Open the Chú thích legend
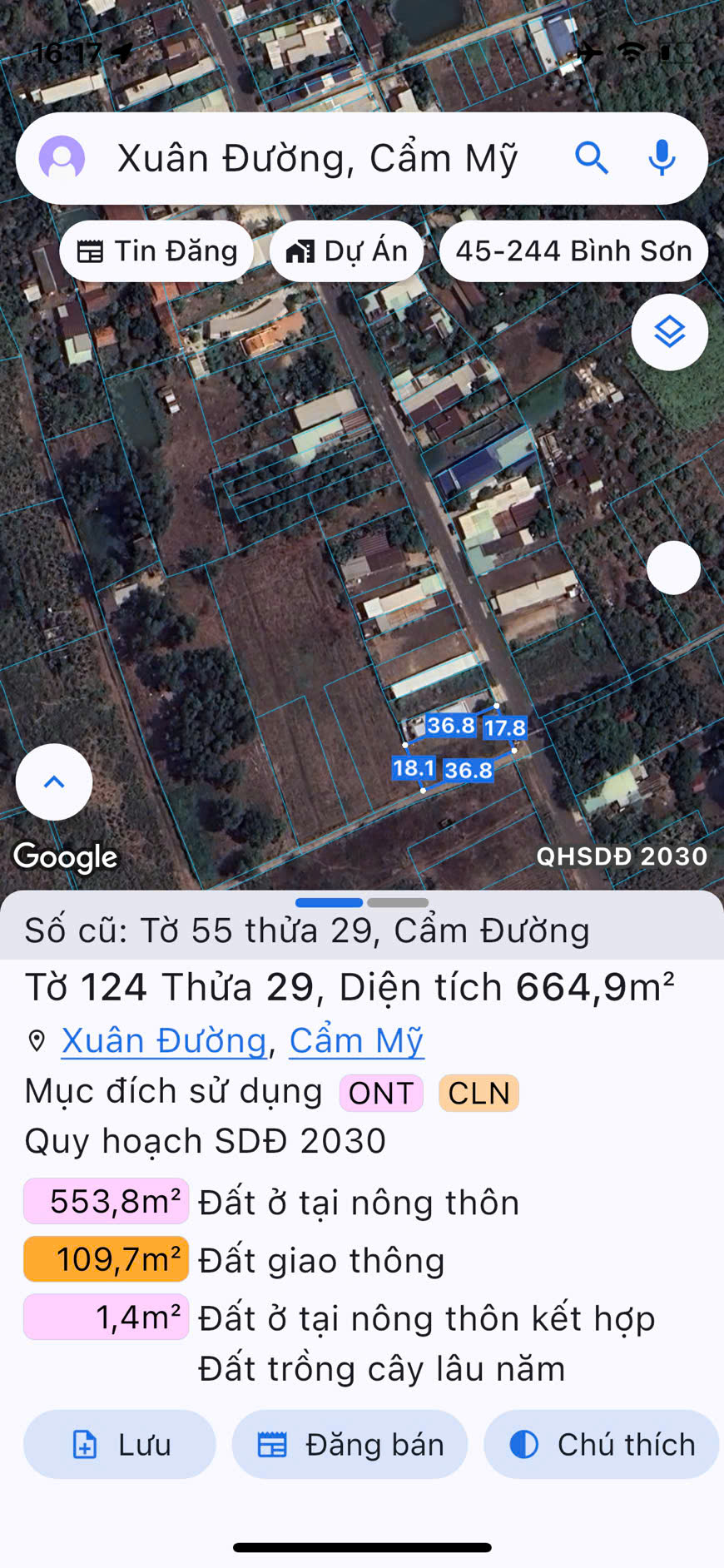This screenshot has height=1568, width=724. click(601, 1444)
